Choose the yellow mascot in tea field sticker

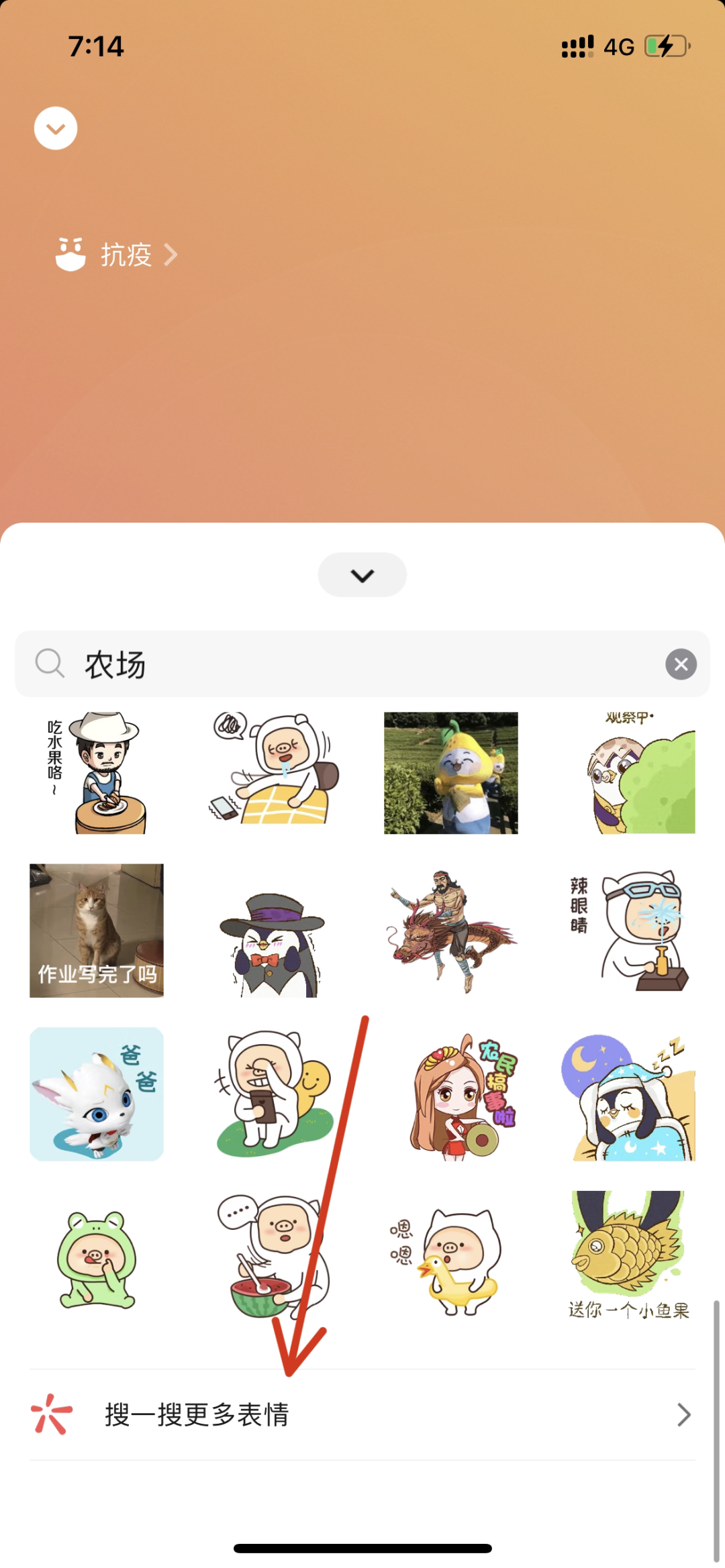(x=451, y=773)
